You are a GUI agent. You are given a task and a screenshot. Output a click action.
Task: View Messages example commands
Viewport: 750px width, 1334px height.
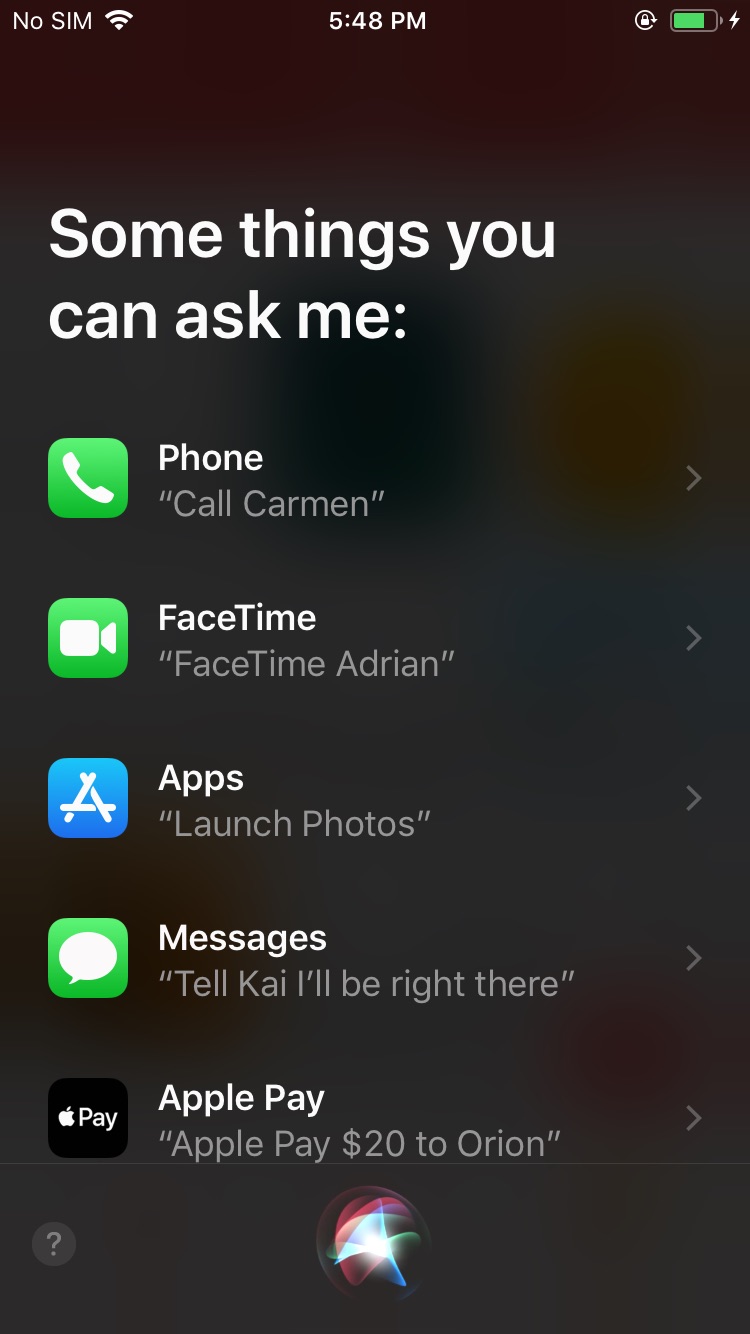tap(375, 959)
